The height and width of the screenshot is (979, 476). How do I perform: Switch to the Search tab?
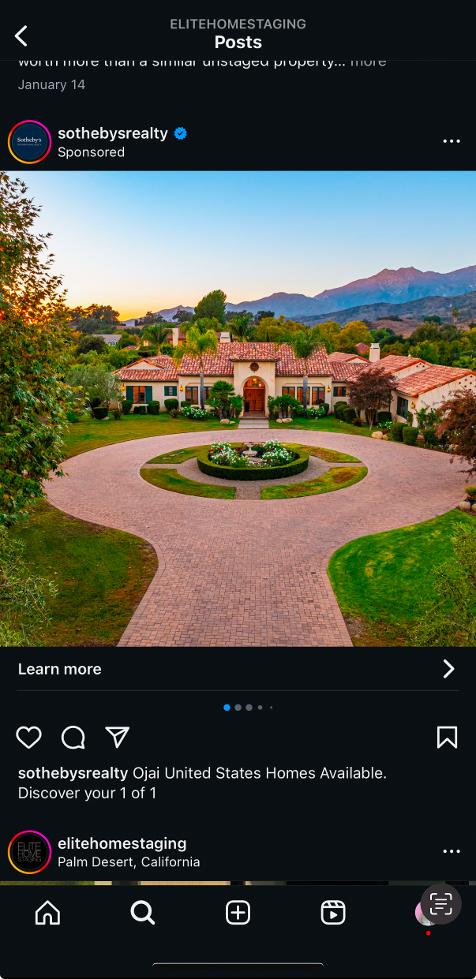tap(142, 913)
